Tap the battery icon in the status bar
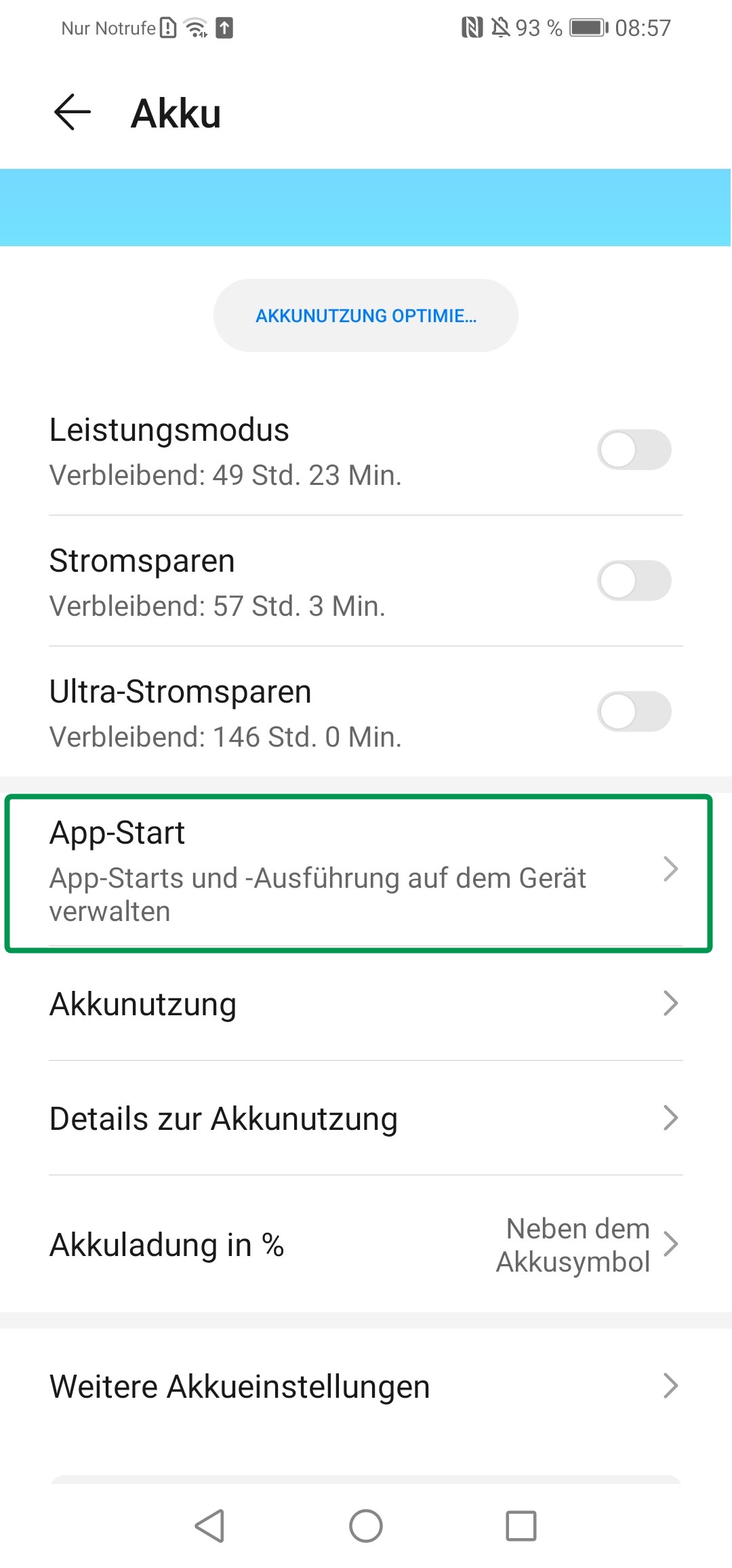 (x=587, y=27)
